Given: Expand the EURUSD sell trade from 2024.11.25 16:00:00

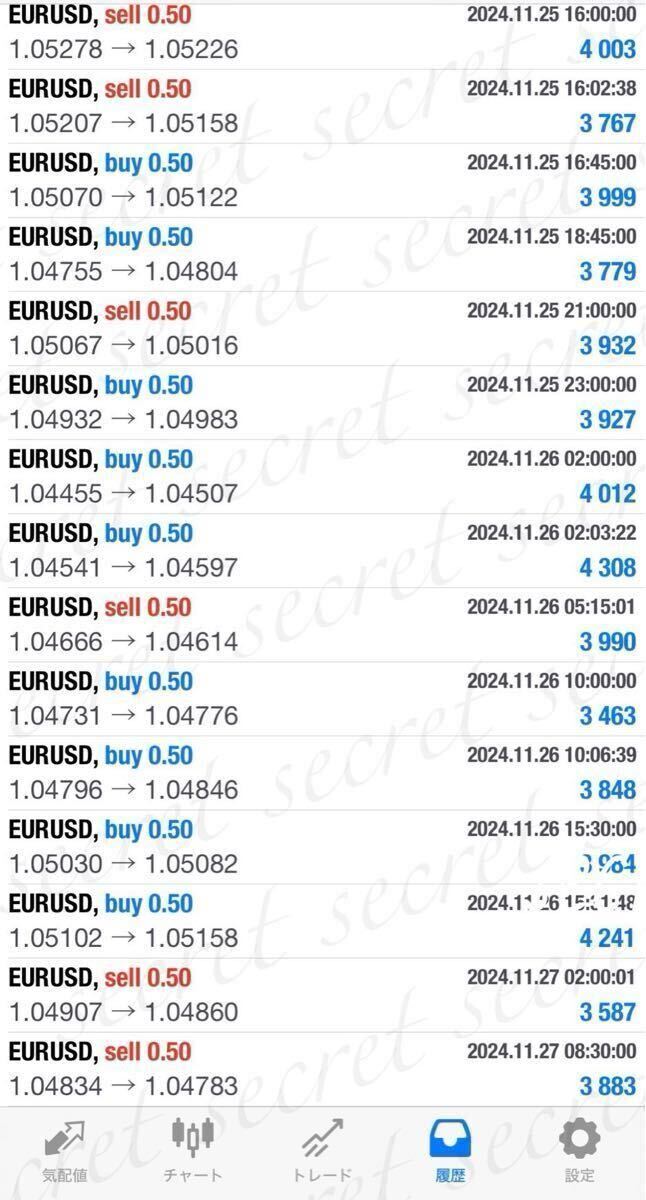Looking at the screenshot, I should (323, 34).
